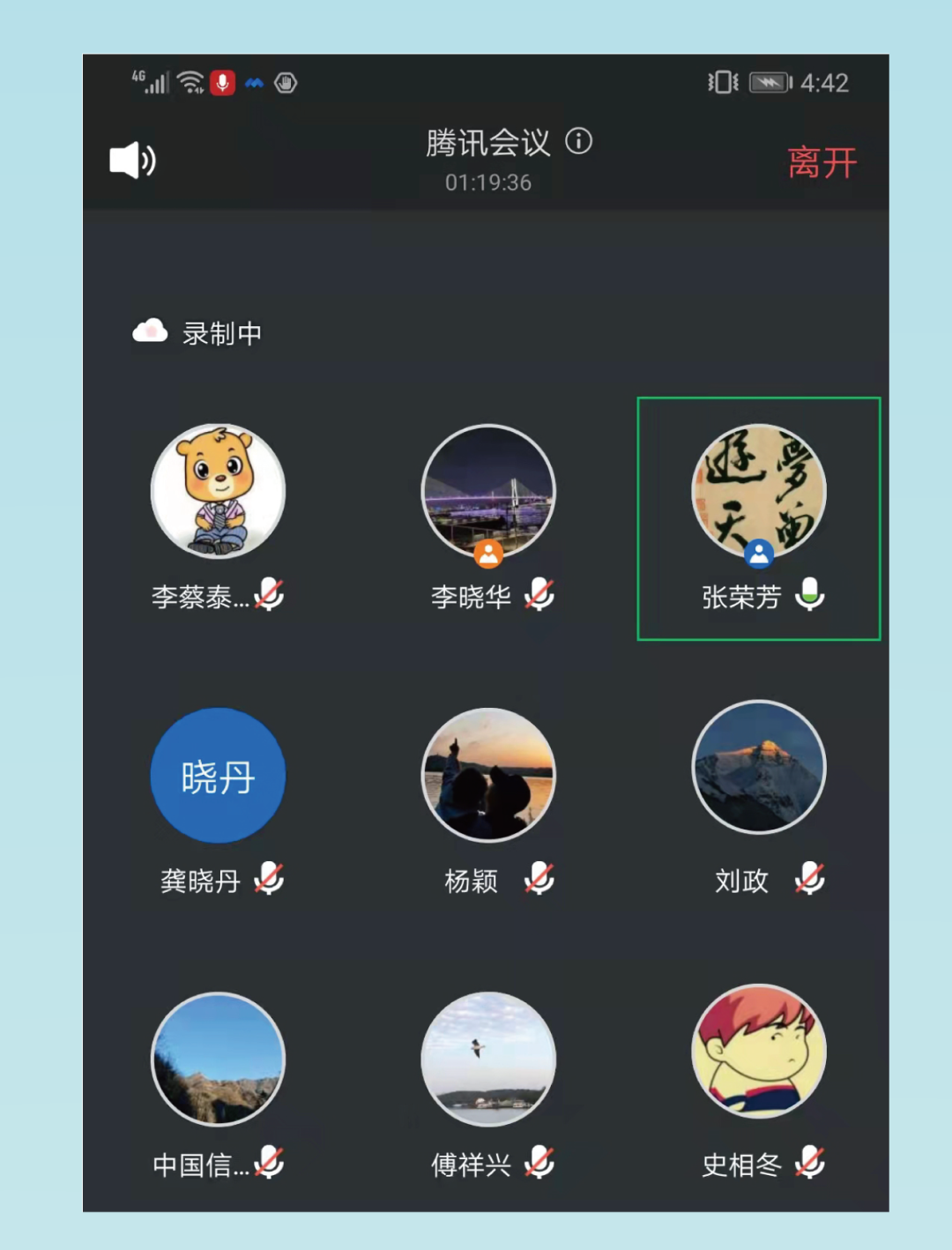Open 史相冬's participant tile

(x=759, y=1052)
